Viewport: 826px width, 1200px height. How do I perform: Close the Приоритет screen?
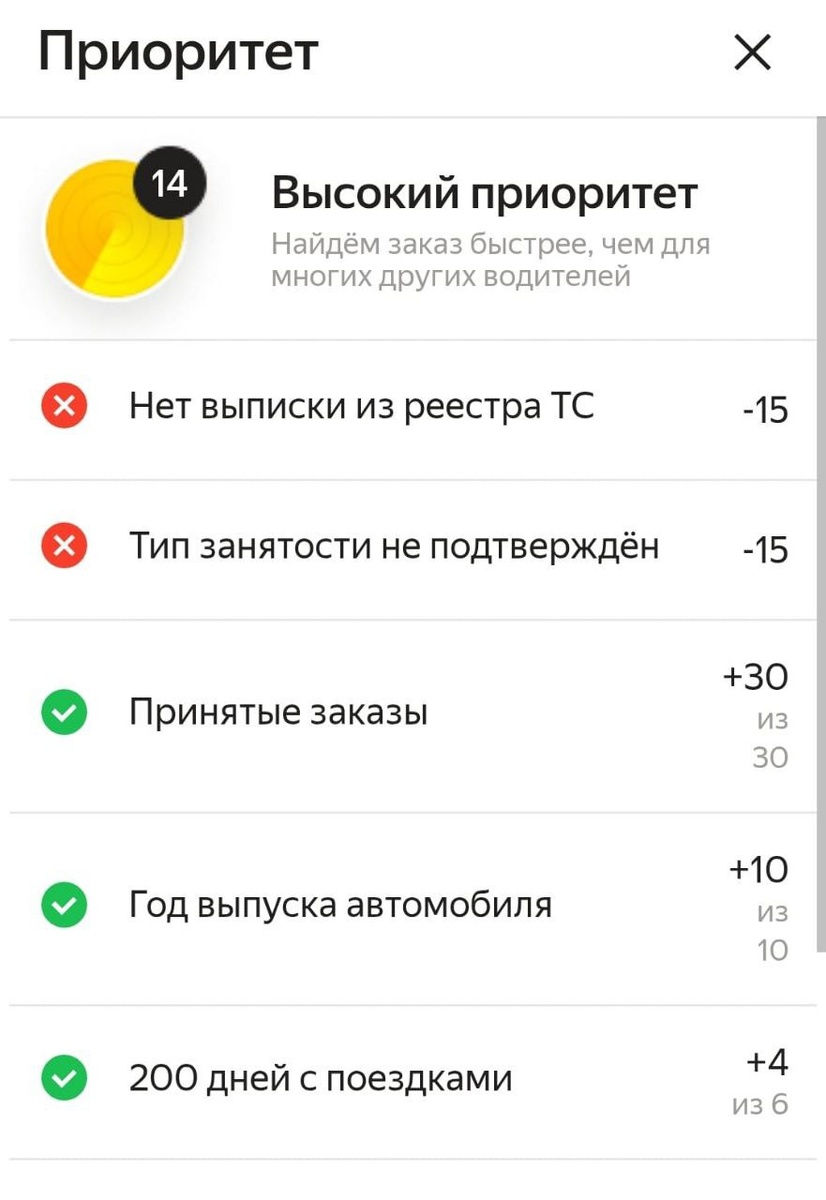(752, 53)
